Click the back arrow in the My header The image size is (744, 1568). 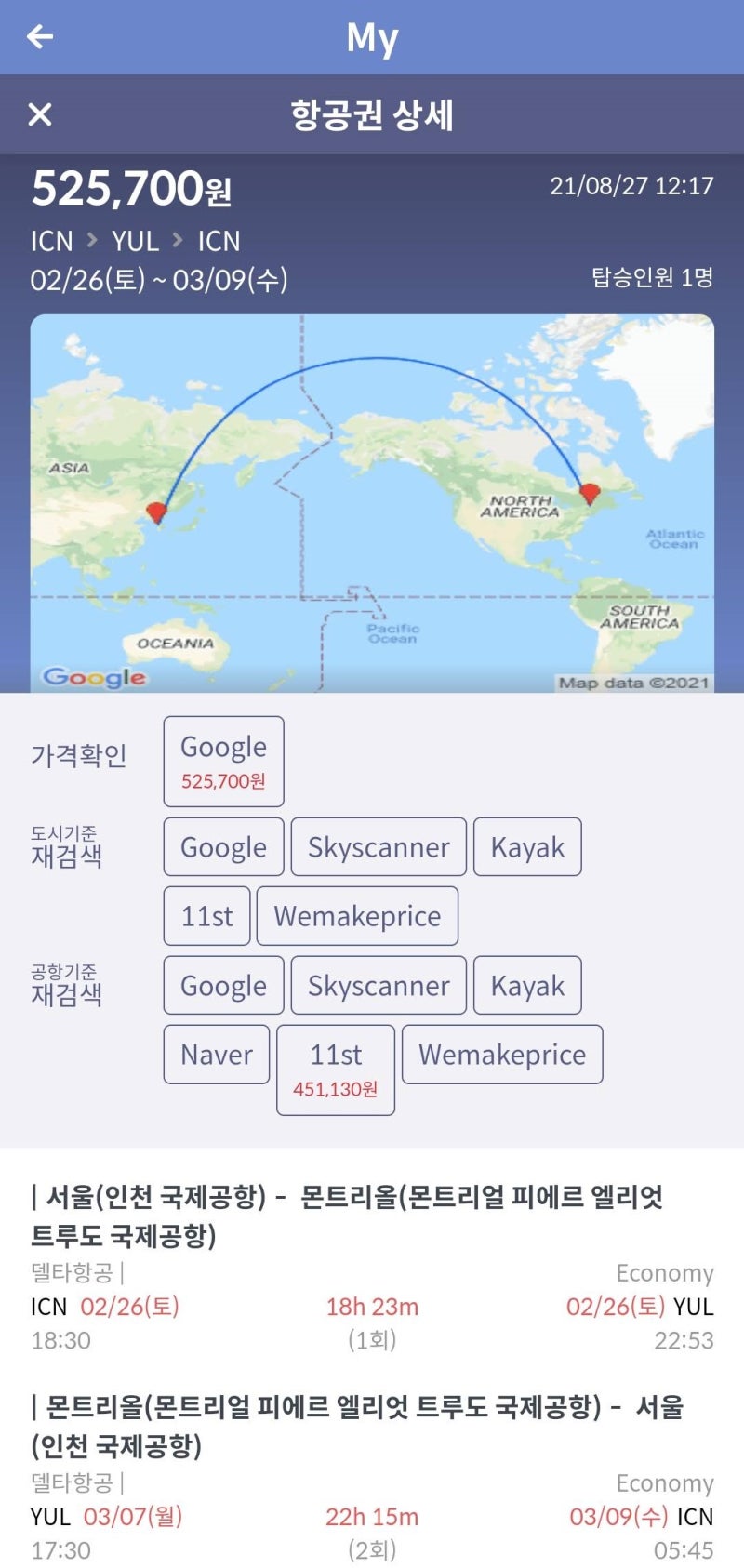tap(37, 36)
